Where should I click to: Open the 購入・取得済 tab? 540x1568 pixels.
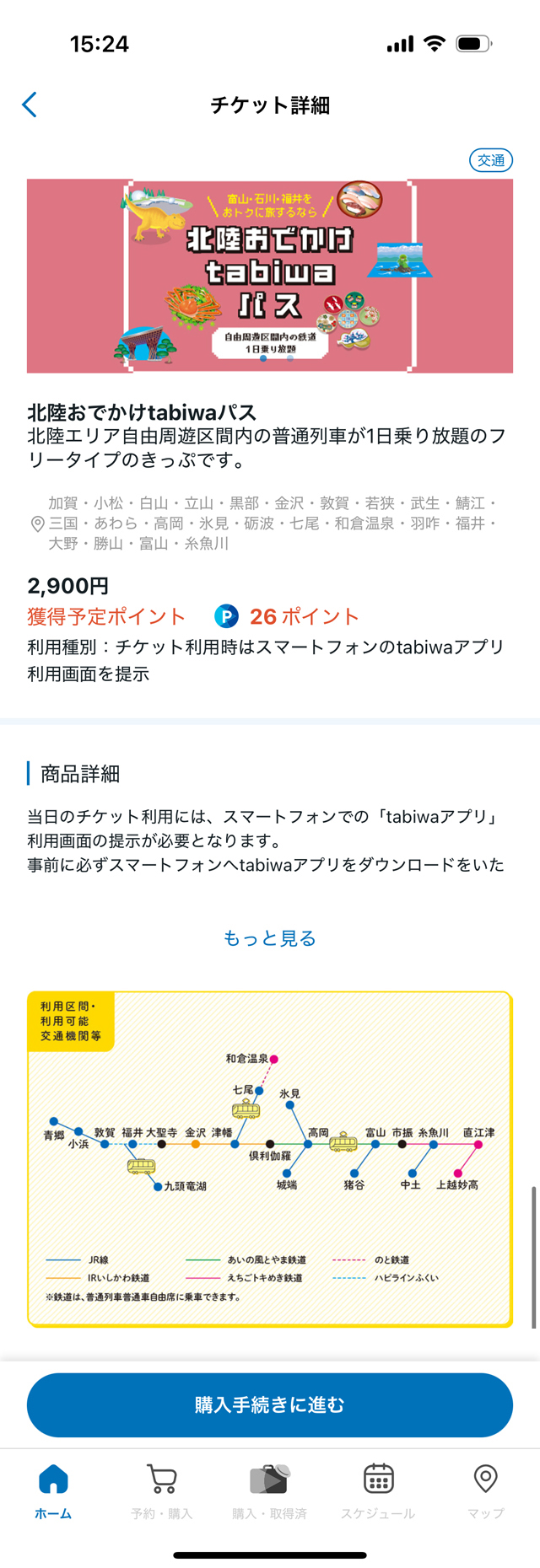270,1490
